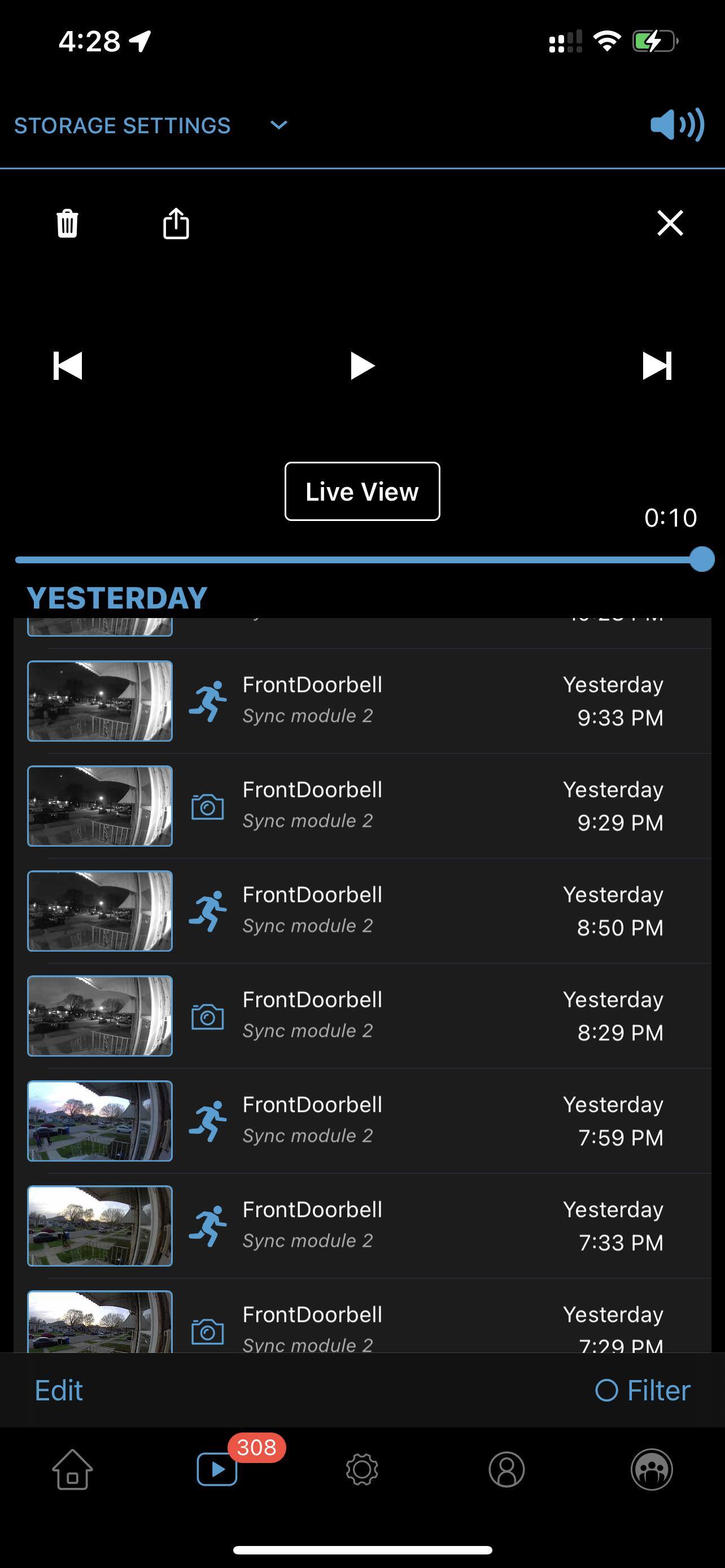Screen dimensions: 725x1568
Task: Close the clip player
Action: click(670, 223)
